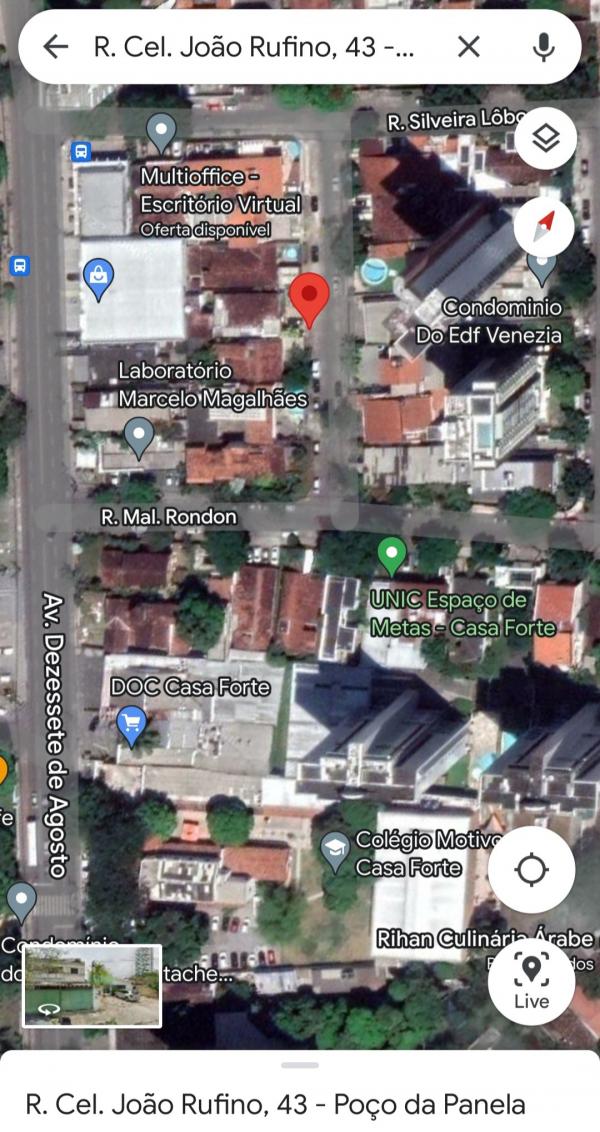Tap the bus stop icon near Multioffice

pos(81,152)
